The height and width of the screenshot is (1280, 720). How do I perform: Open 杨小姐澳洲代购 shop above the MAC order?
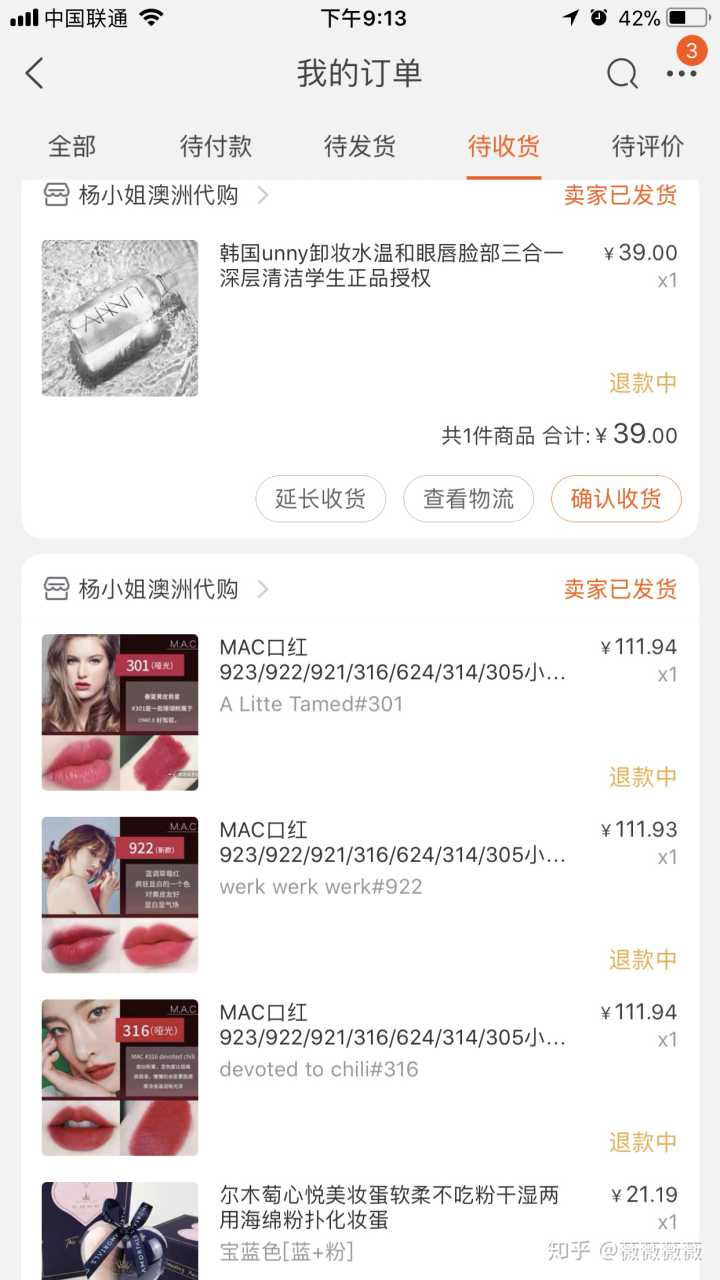(x=158, y=589)
